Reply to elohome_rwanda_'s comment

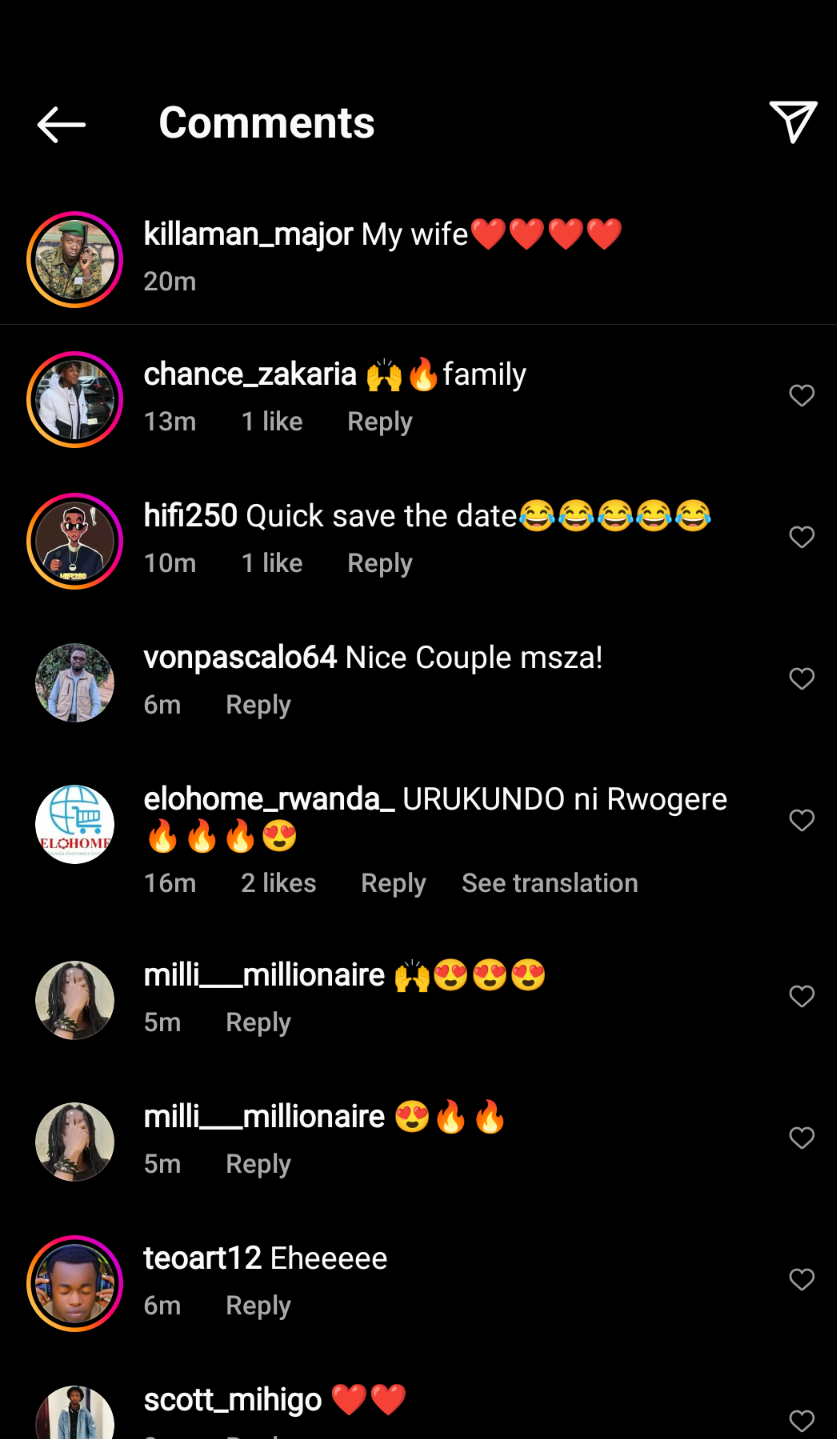coord(393,883)
